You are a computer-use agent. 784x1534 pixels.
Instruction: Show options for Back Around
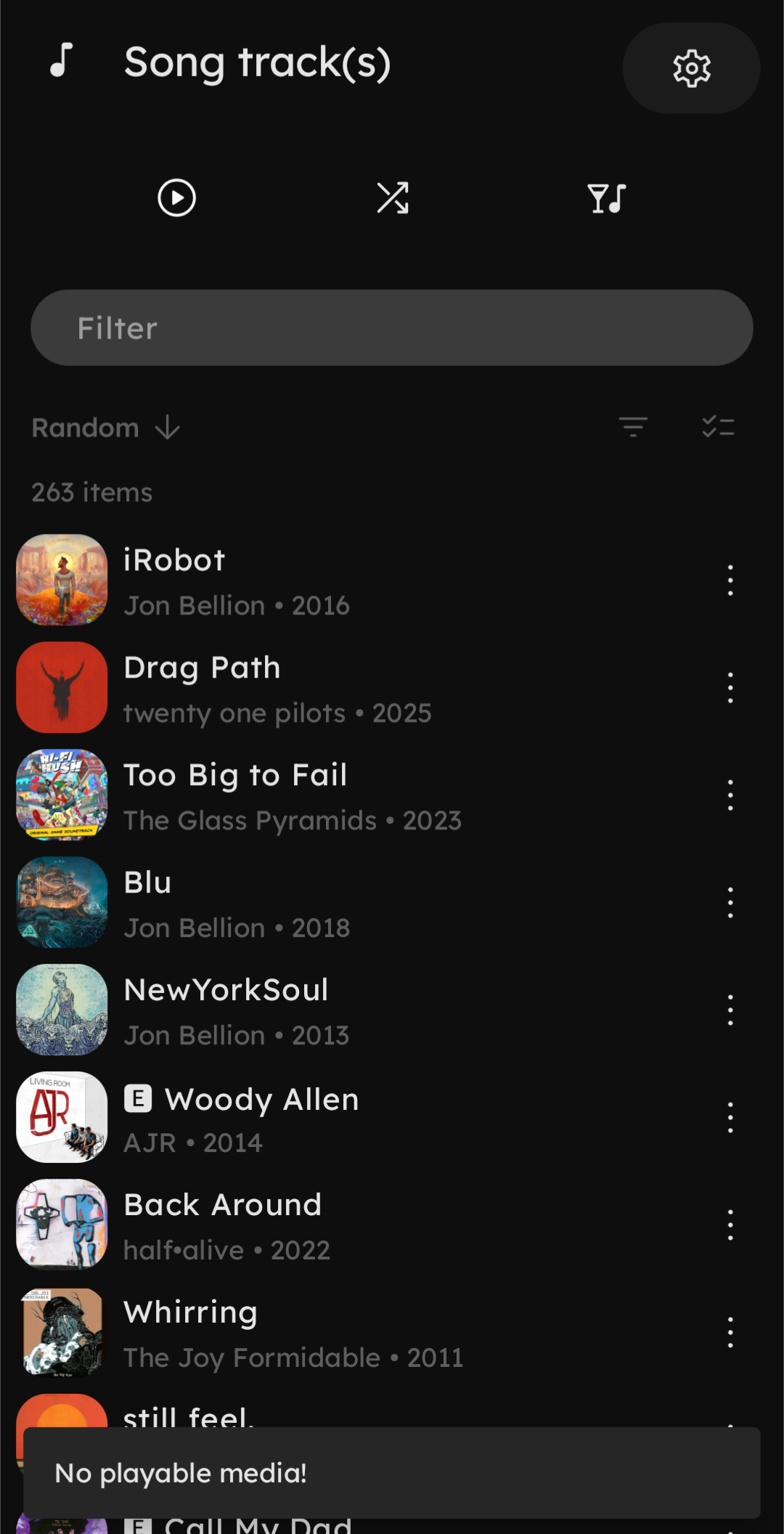730,1225
